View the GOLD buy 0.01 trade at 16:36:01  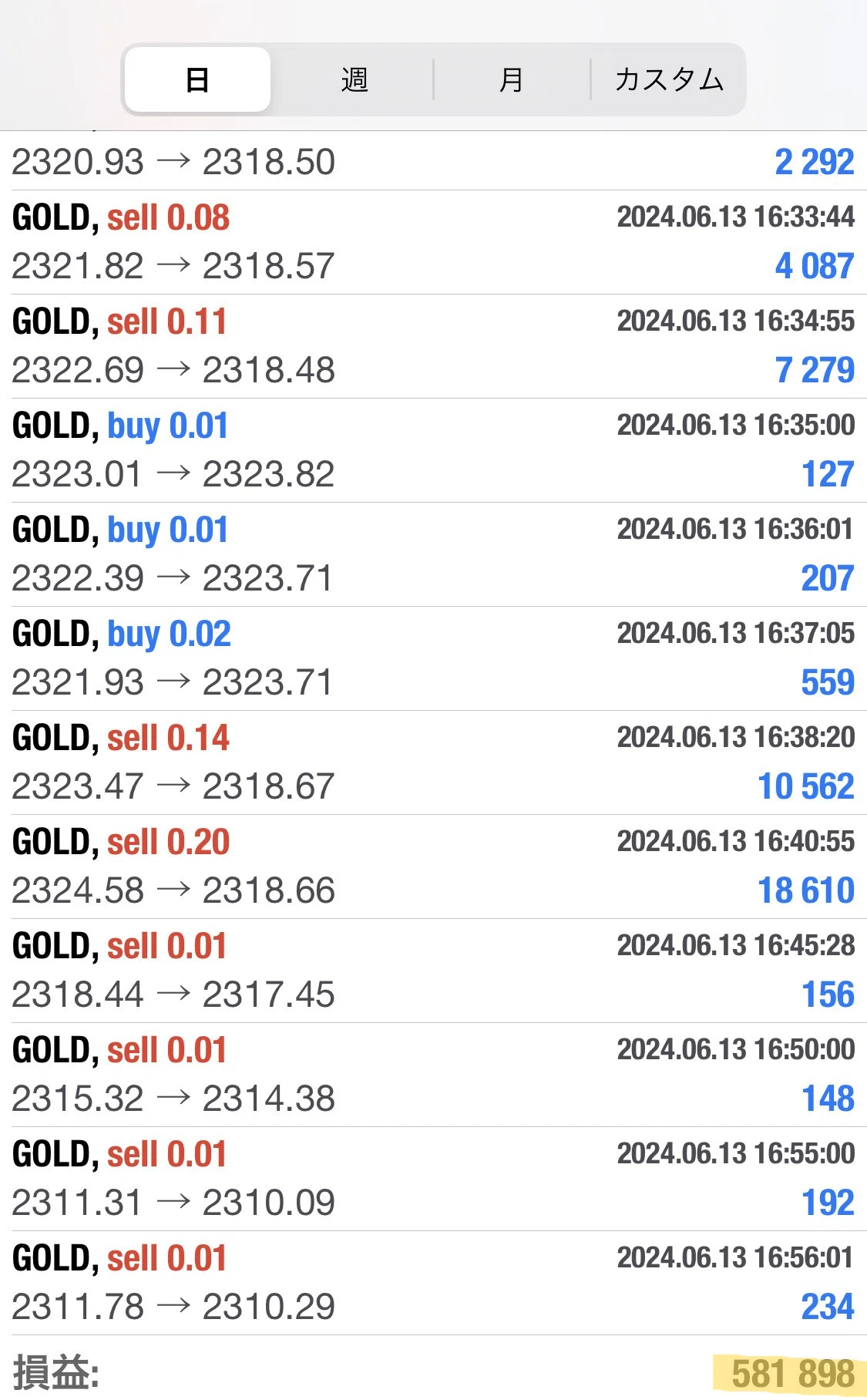tap(433, 554)
